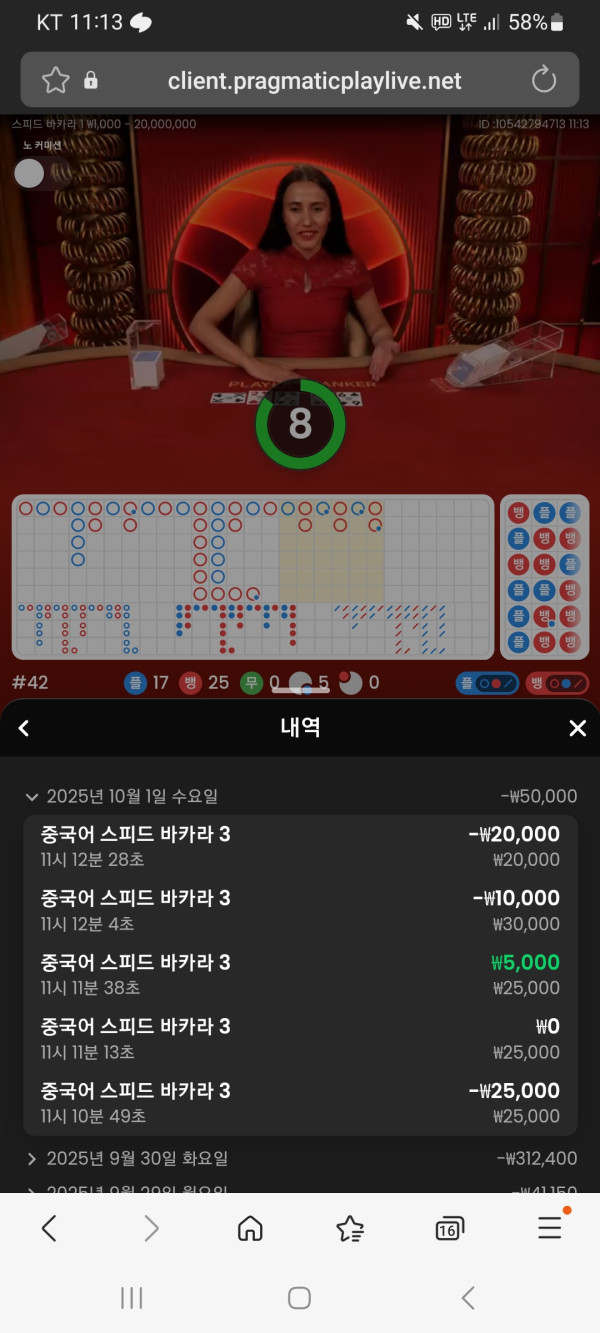600x1333 pixels.
Task: Toggle the 노 커미션 switch
Action: point(42,173)
